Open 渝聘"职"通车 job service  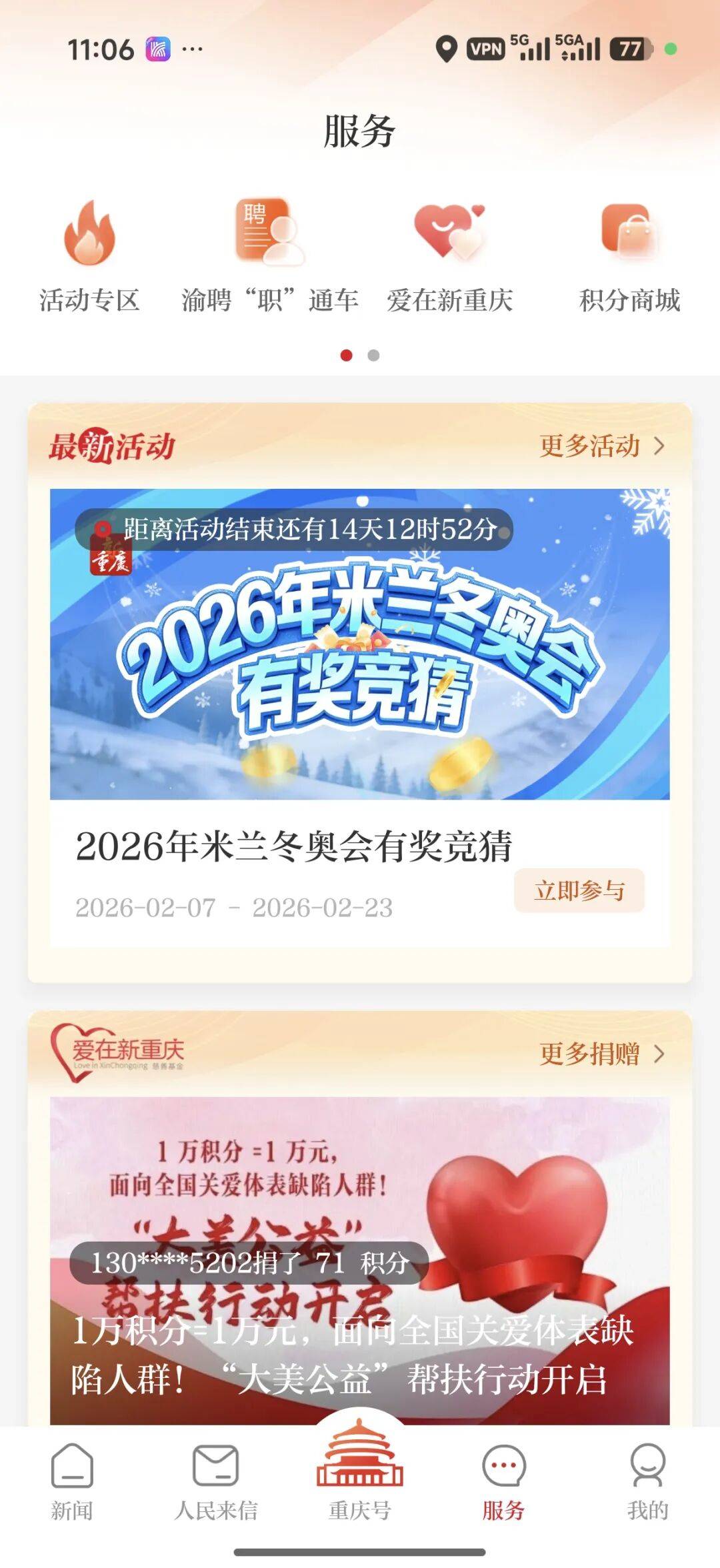(x=270, y=257)
